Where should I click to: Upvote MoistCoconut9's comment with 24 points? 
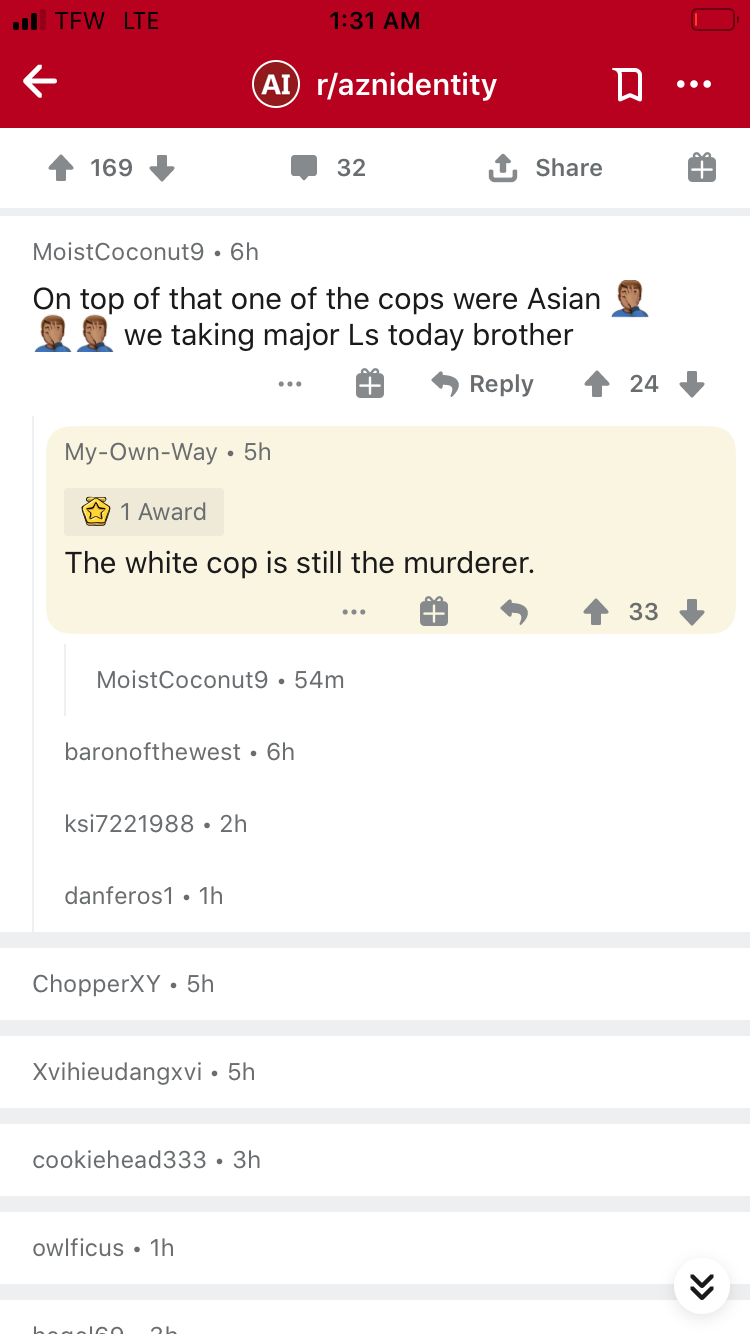pyautogui.click(x=596, y=384)
